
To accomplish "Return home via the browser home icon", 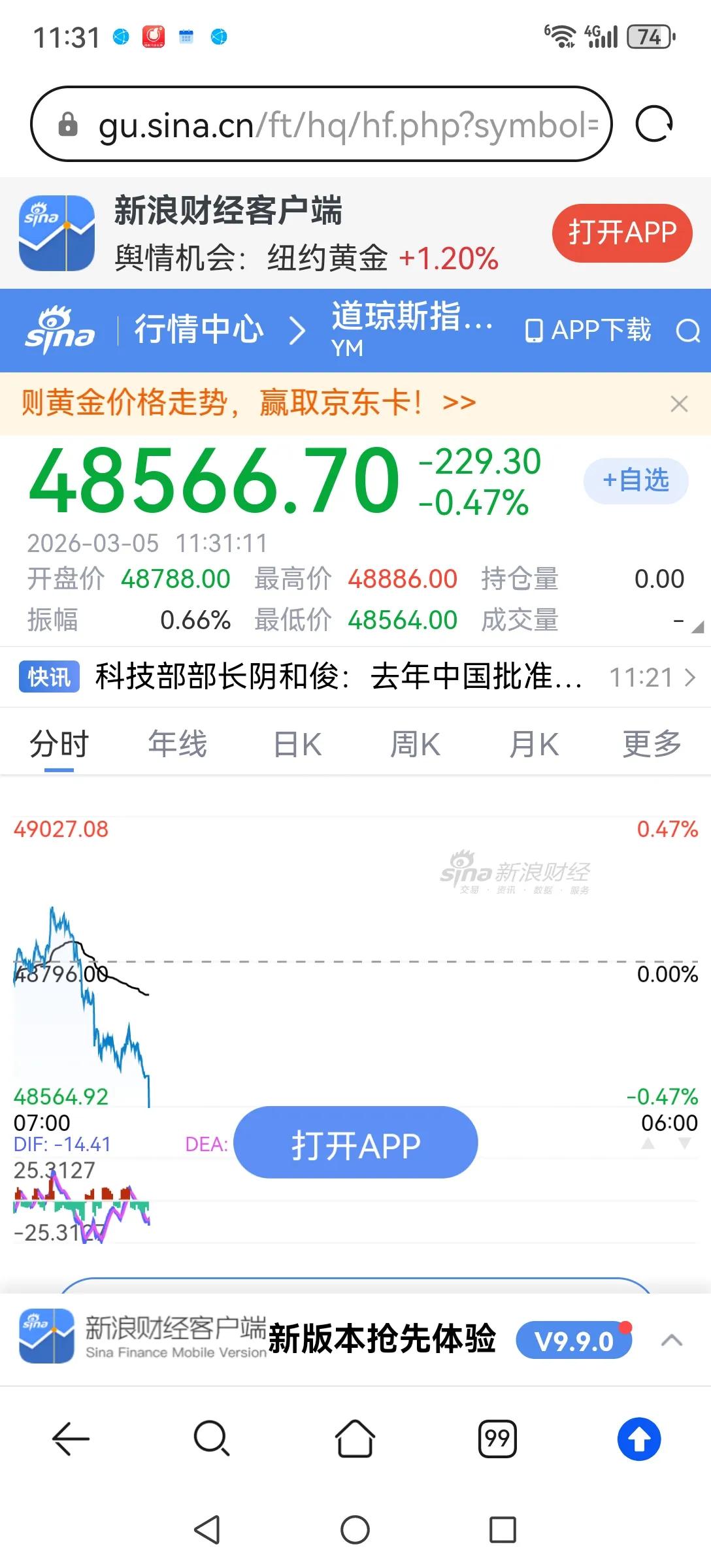I will click(354, 1439).
